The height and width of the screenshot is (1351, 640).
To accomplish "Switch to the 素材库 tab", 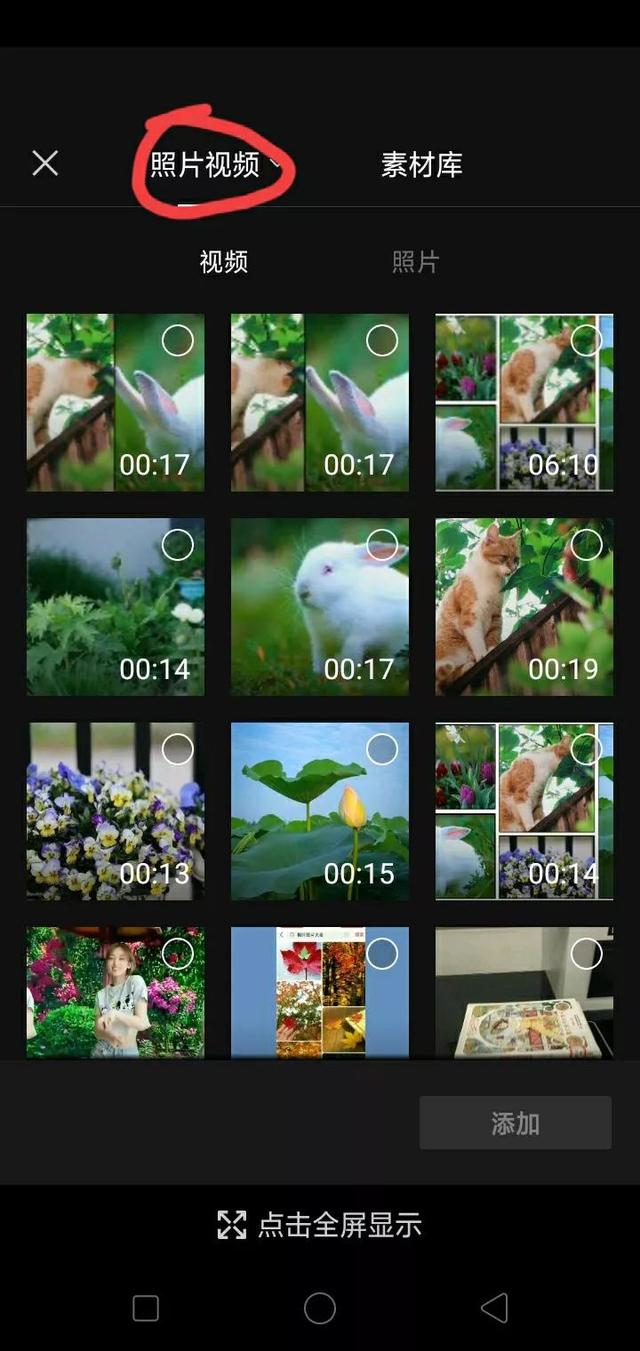I will pyautogui.click(x=421, y=165).
